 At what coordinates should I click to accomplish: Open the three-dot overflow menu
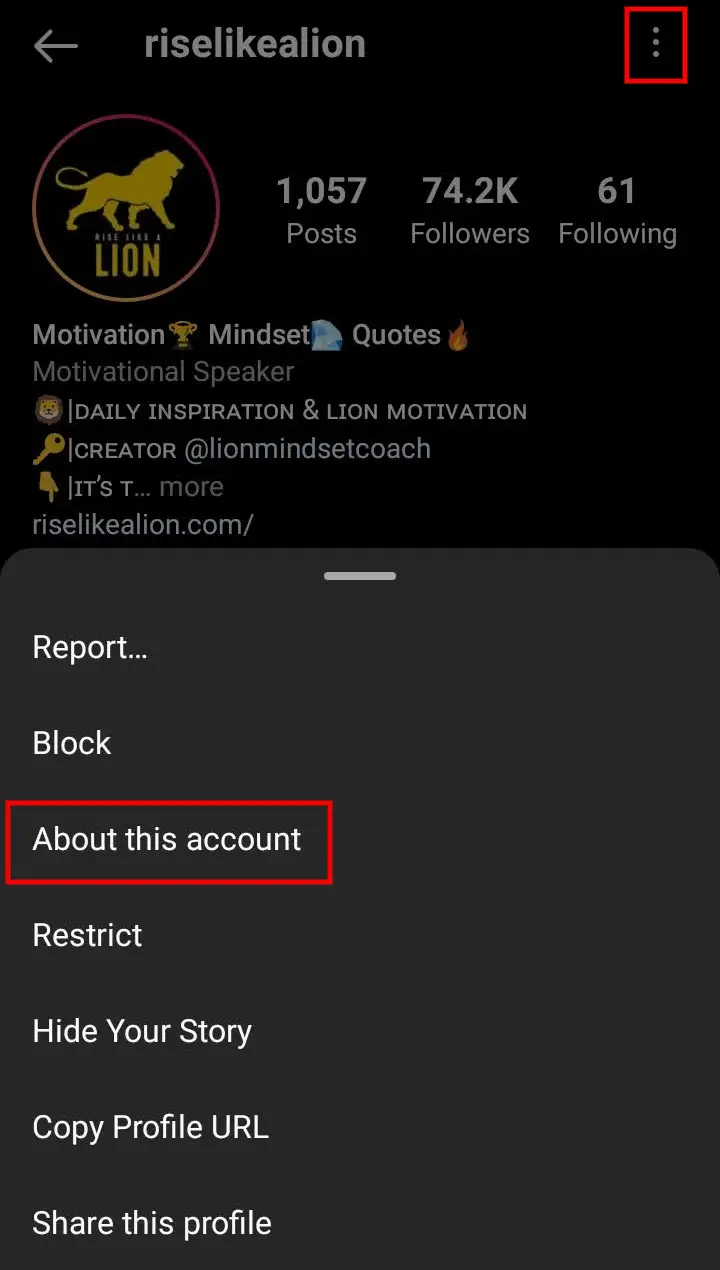656,43
